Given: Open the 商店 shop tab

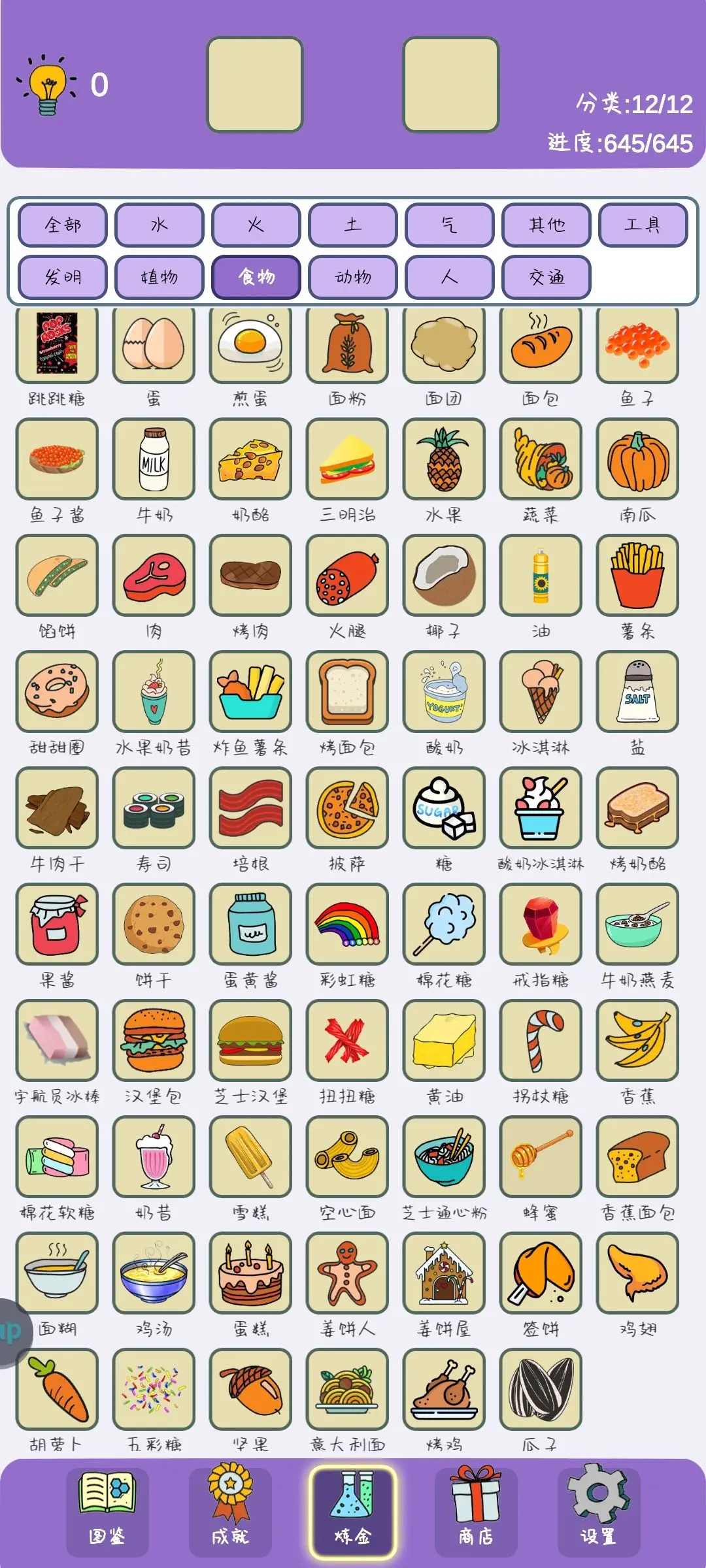Looking at the screenshot, I should click(476, 1511).
